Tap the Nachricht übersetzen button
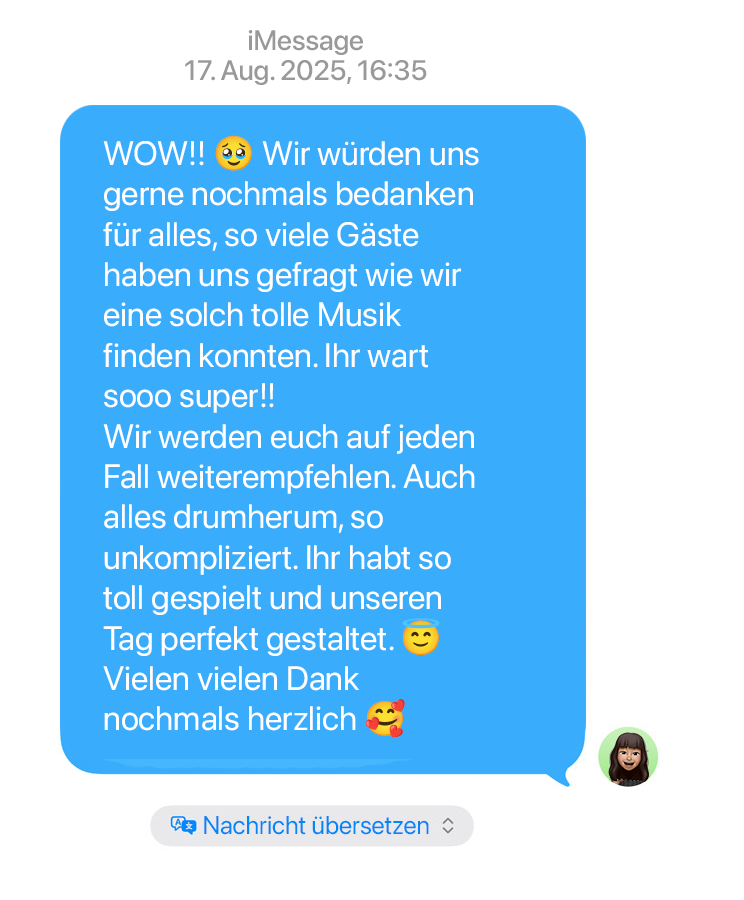744x900 pixels. [x=311, y=826]
